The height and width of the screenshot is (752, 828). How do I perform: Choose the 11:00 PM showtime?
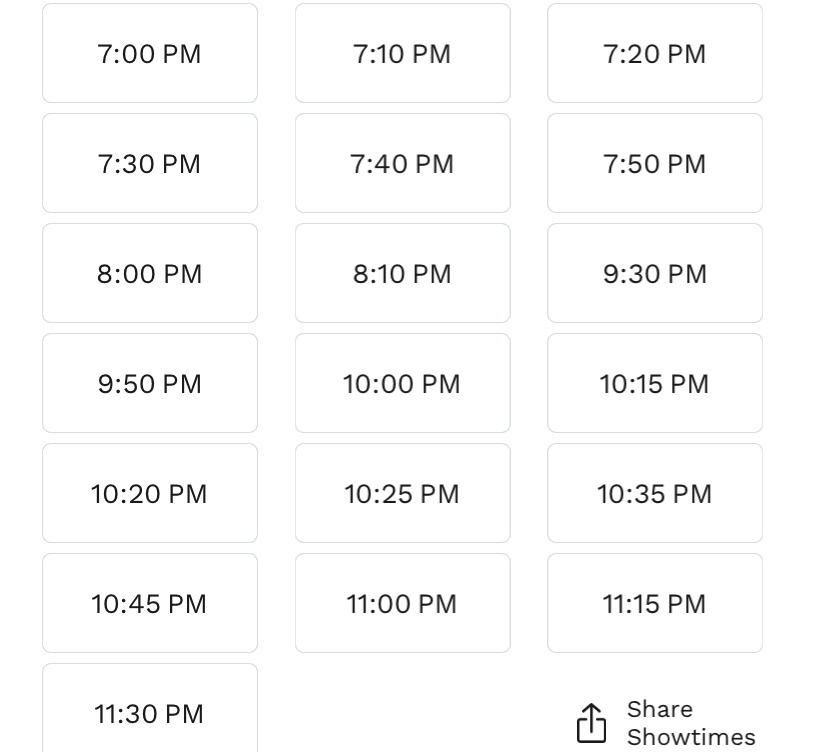(x=402, y=603)
